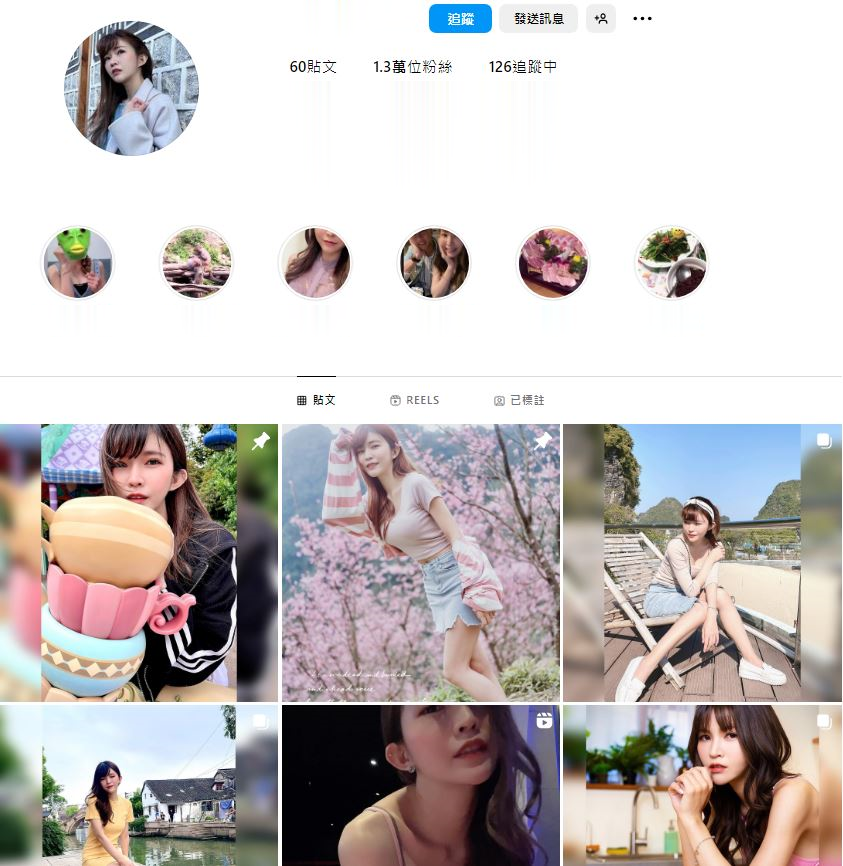Select the 貼文 posts tab
This screenshot has width=843, height=866.
click(x=316, y=400)
